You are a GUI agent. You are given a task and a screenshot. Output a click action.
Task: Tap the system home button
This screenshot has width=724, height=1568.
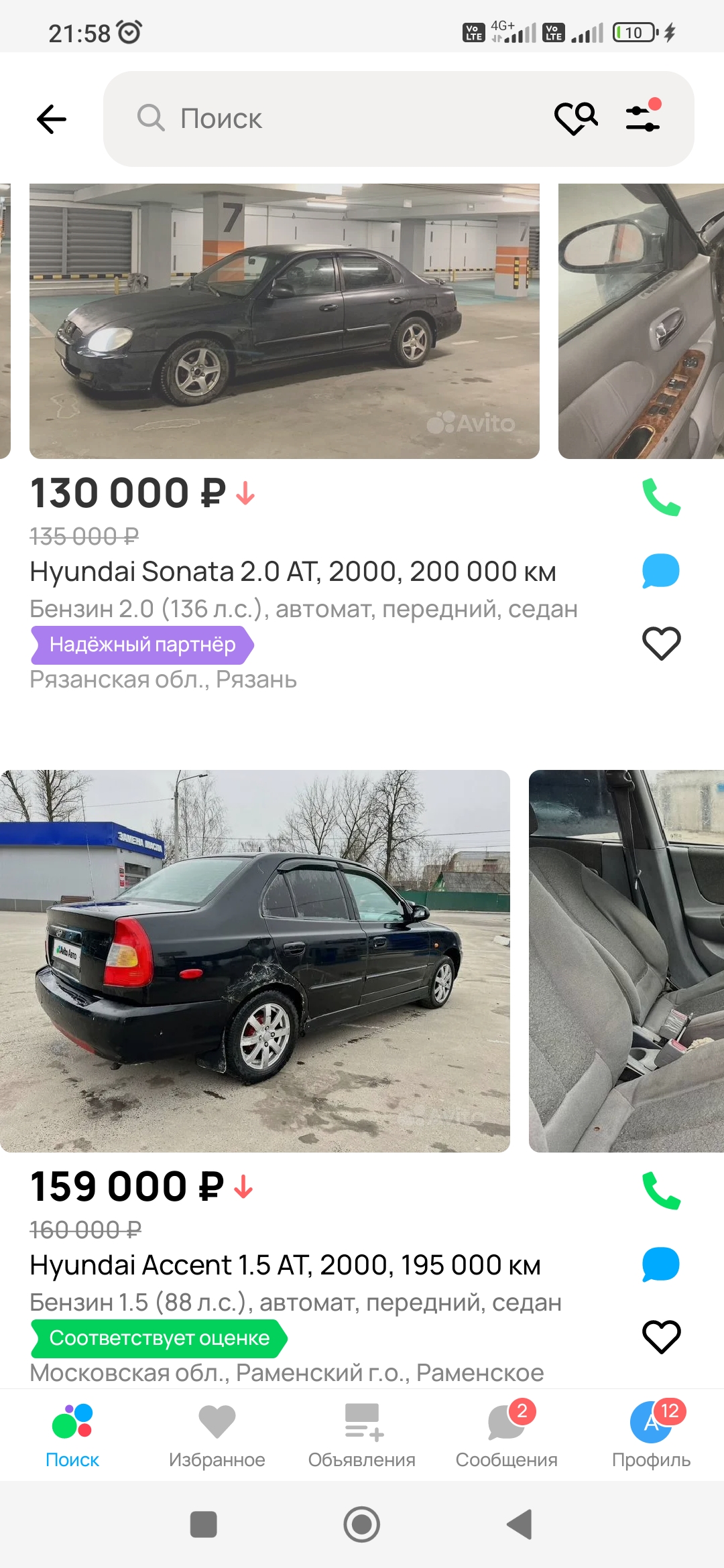362,1524
